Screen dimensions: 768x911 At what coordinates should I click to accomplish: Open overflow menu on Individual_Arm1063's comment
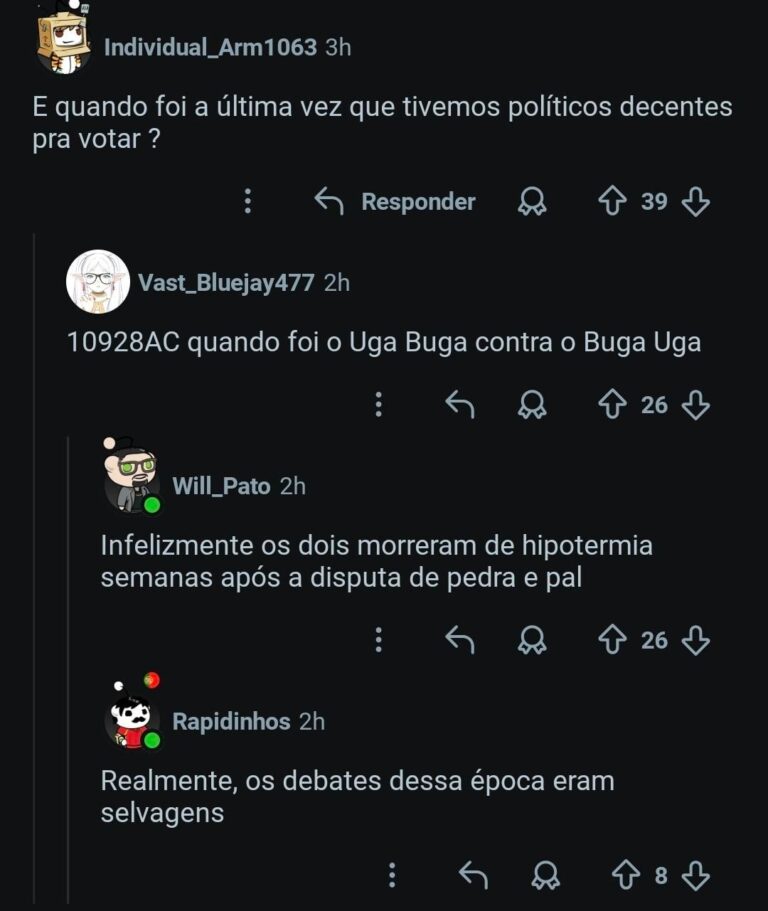[x=248, y=202]
